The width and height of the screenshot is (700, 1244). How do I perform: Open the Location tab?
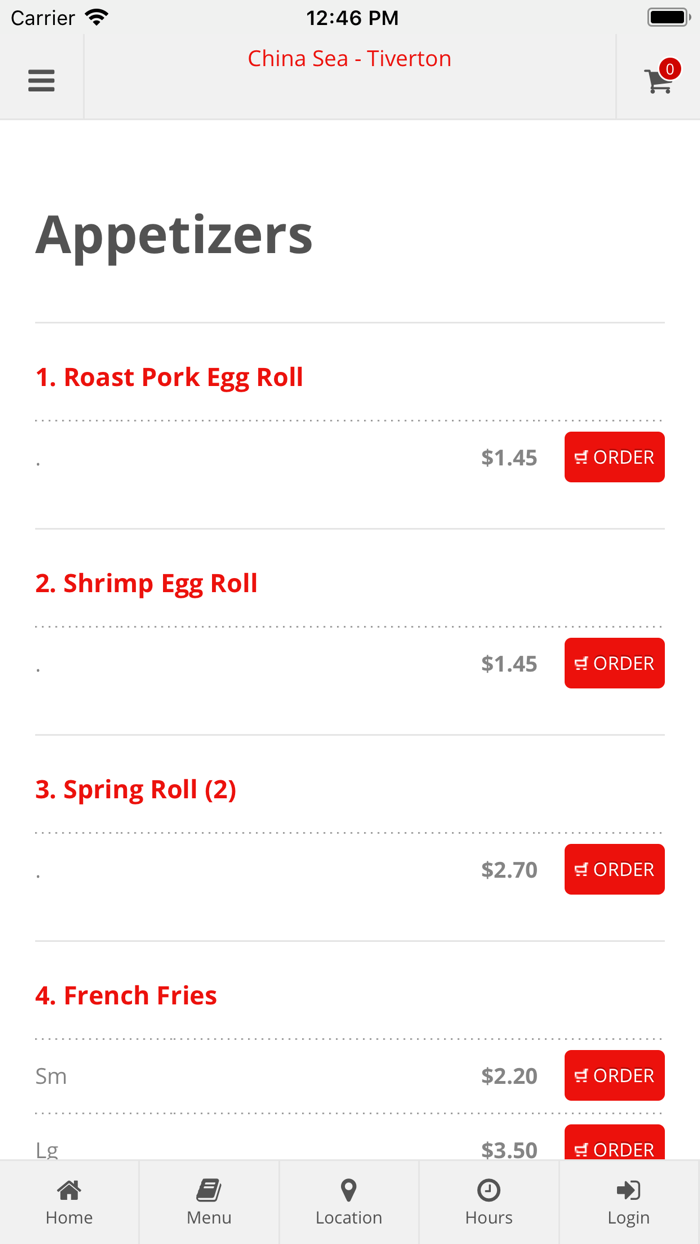(x=349, y=1202)
